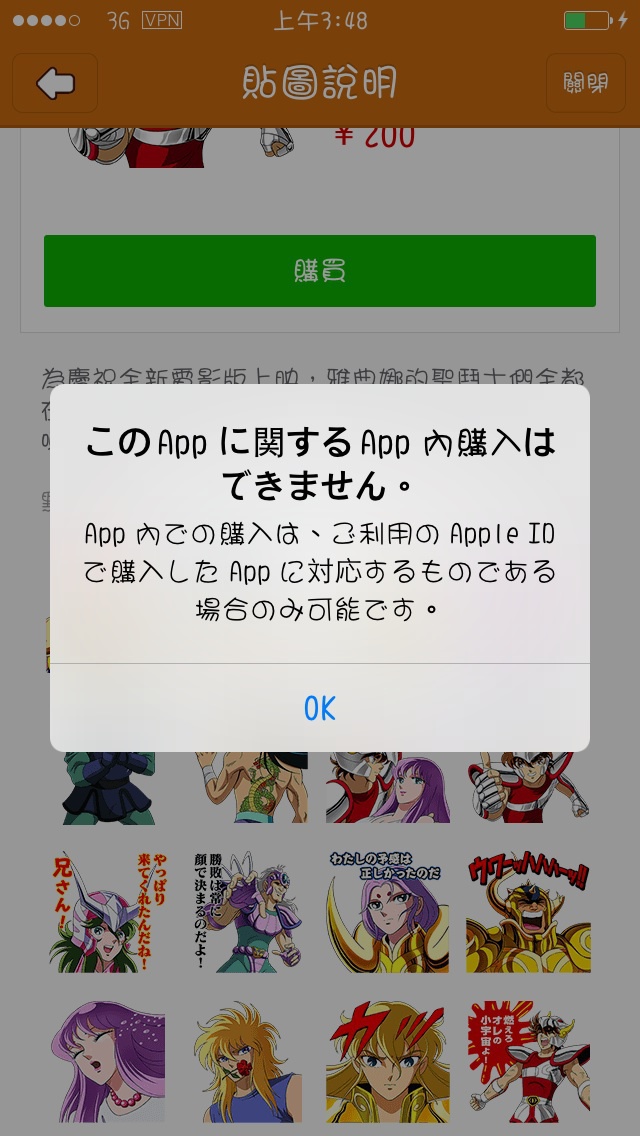Image resolution: width=640 pixels, height=1136 pixels.
Task: Dismiss the alert by tapping OK
Action: [x=320, y=708]
